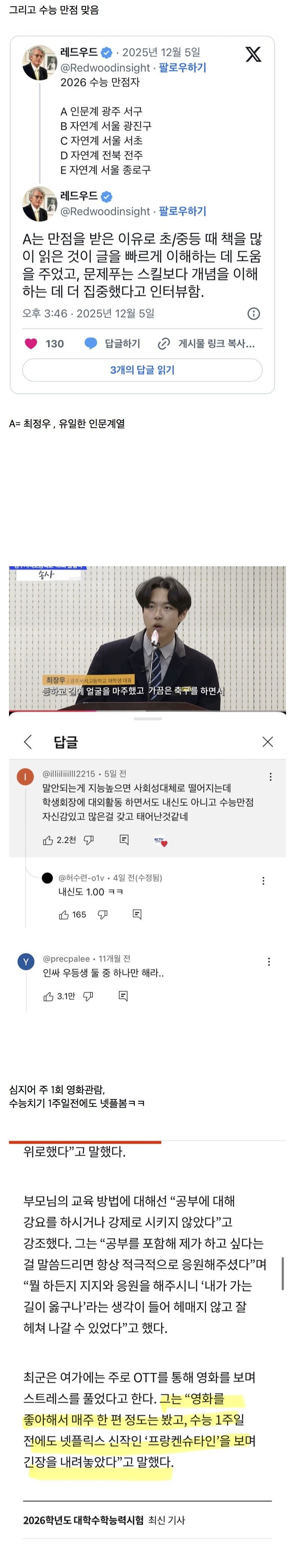Image resolution: width=295 pixels, height=1568 pixels.
Task: Open the 오후 3:46 · 2025년 12월 5일 timestamp link
Action: pyautogui.click(x=88, y=314)
